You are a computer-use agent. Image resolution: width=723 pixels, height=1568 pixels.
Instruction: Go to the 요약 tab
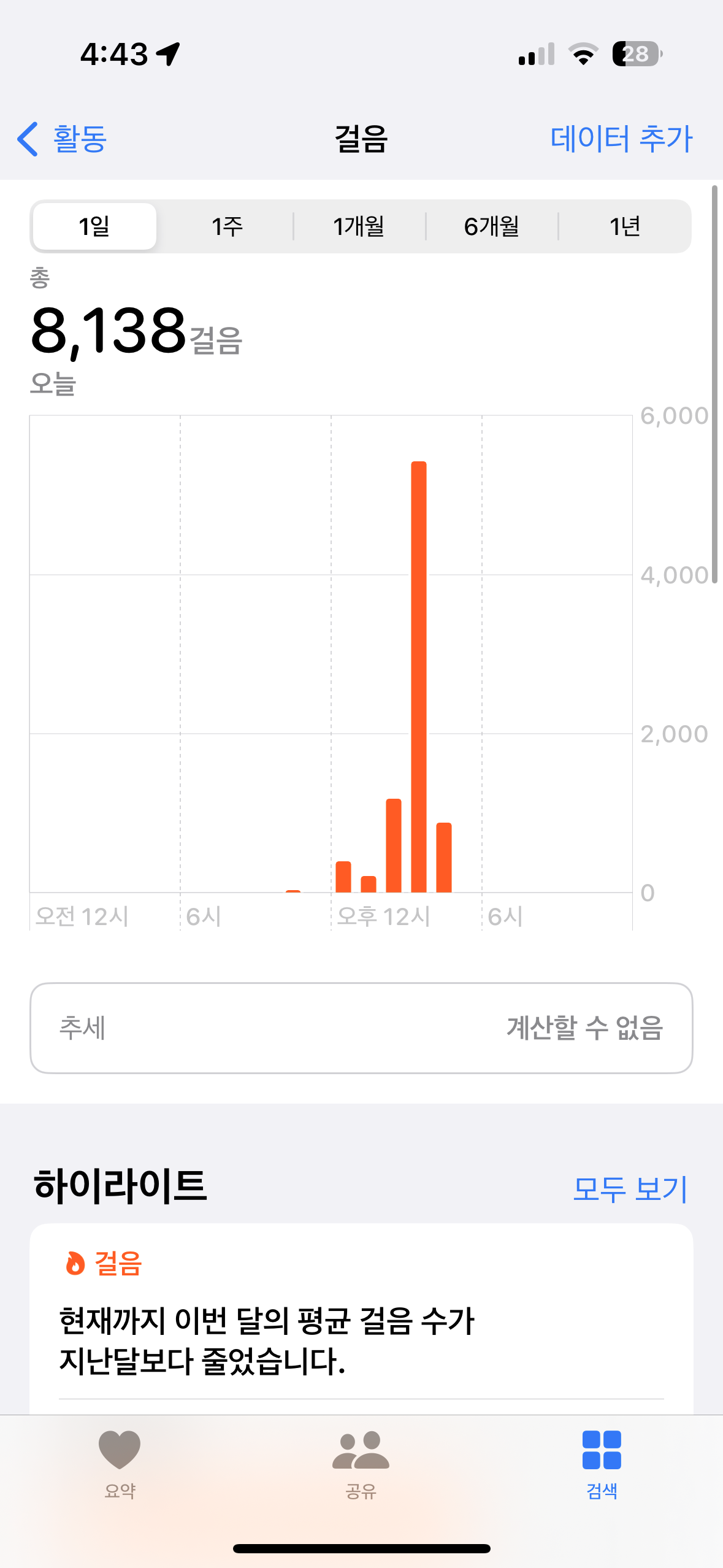120,1464
